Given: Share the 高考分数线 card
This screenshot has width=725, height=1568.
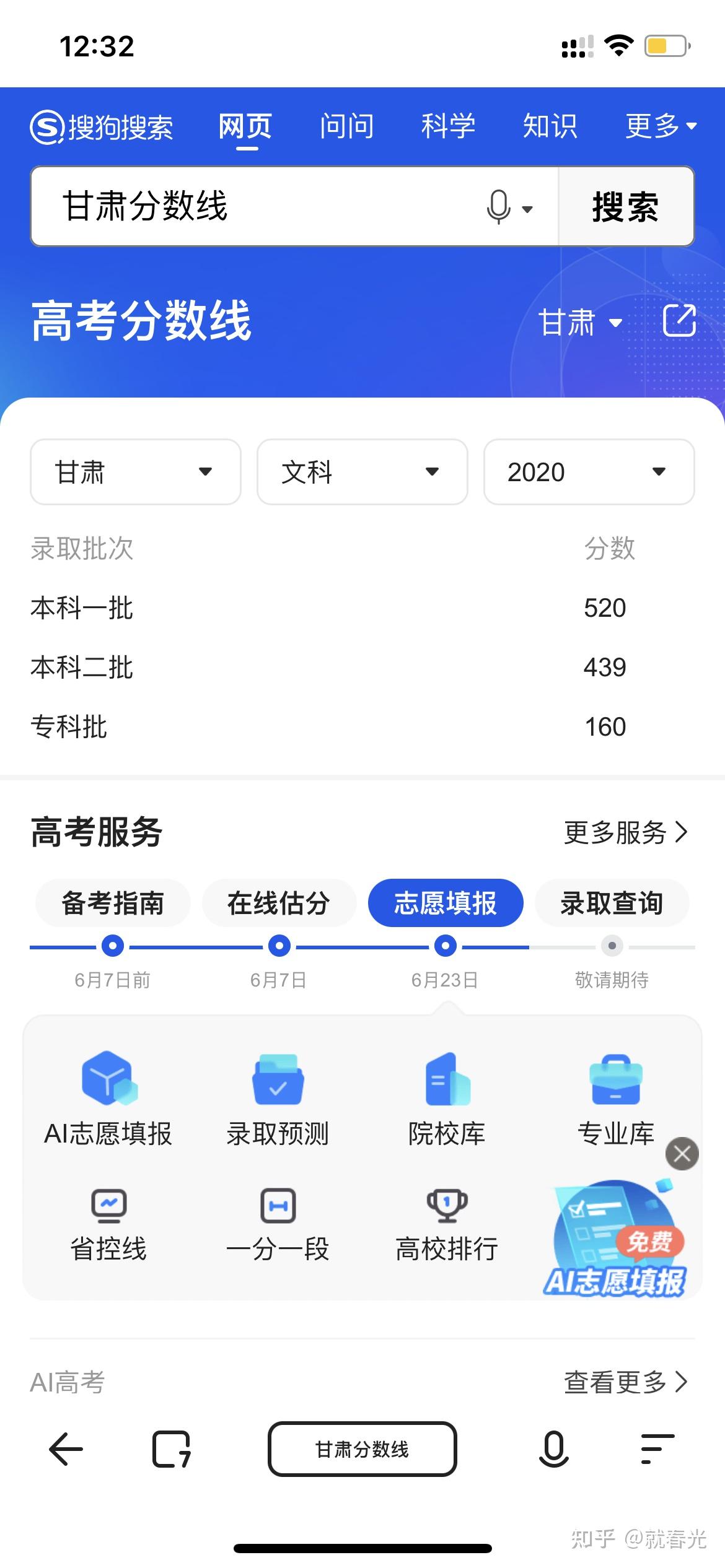Looking at the screenshot, I should click(x=679, y=321).
